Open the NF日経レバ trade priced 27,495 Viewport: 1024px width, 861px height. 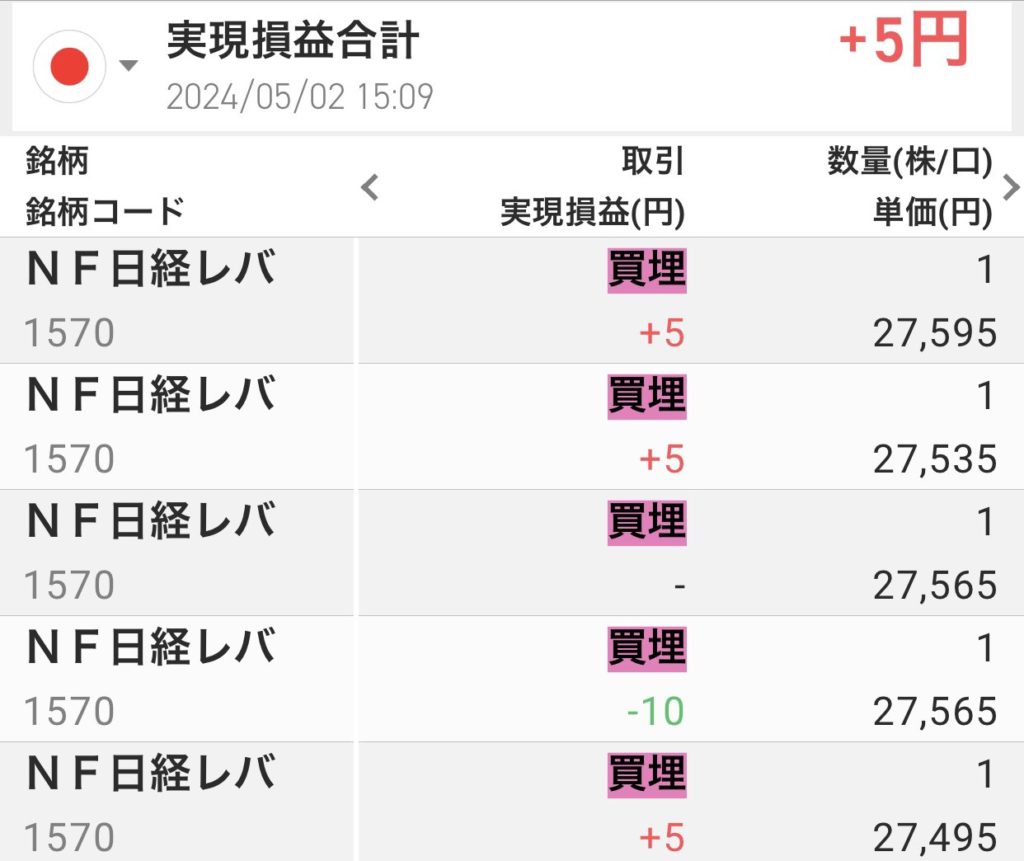510,803
